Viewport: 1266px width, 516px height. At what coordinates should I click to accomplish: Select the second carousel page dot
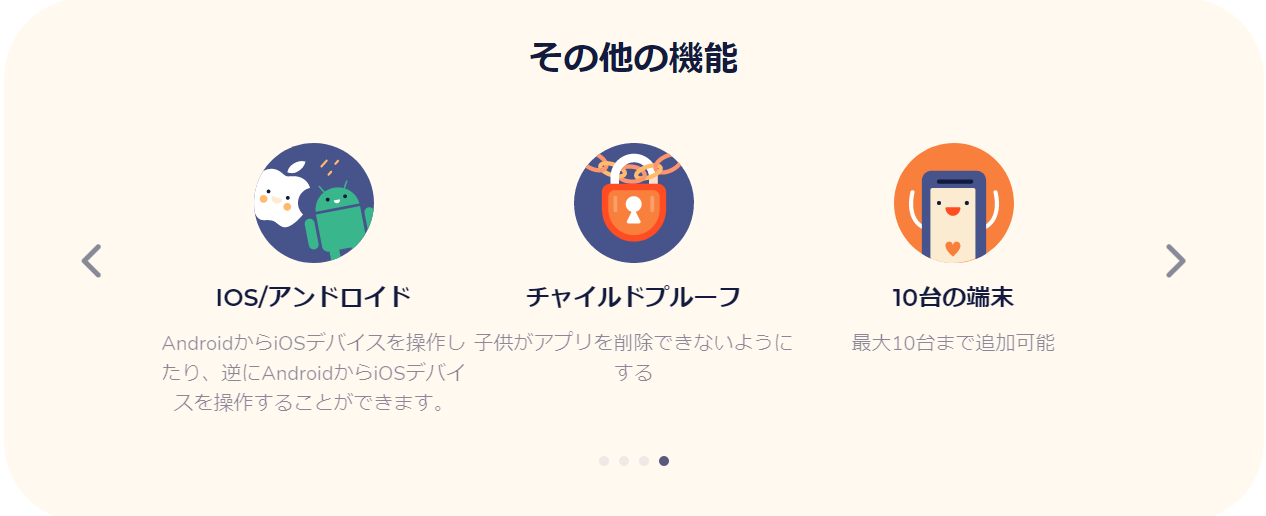tap(624, 461)
